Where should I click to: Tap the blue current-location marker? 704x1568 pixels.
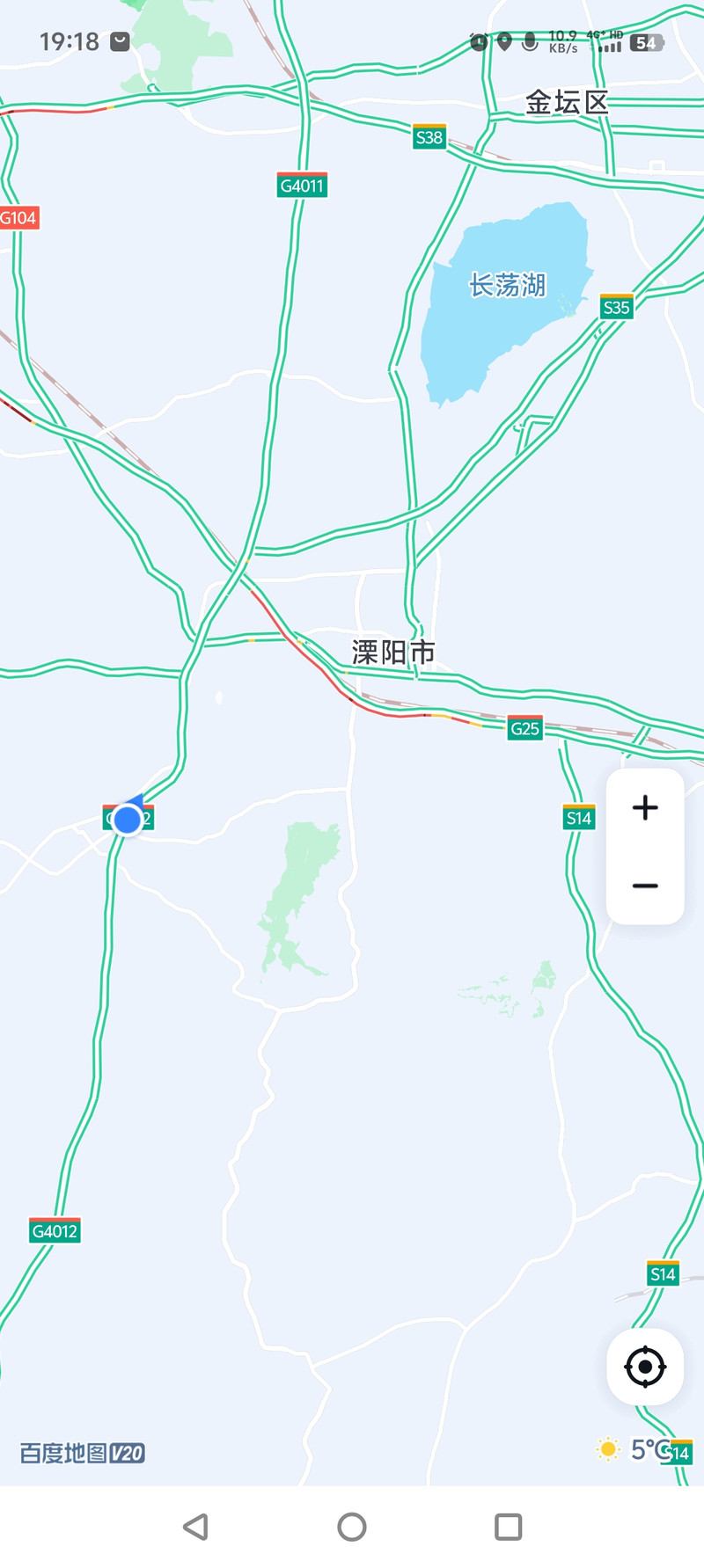tap(128, 820)
